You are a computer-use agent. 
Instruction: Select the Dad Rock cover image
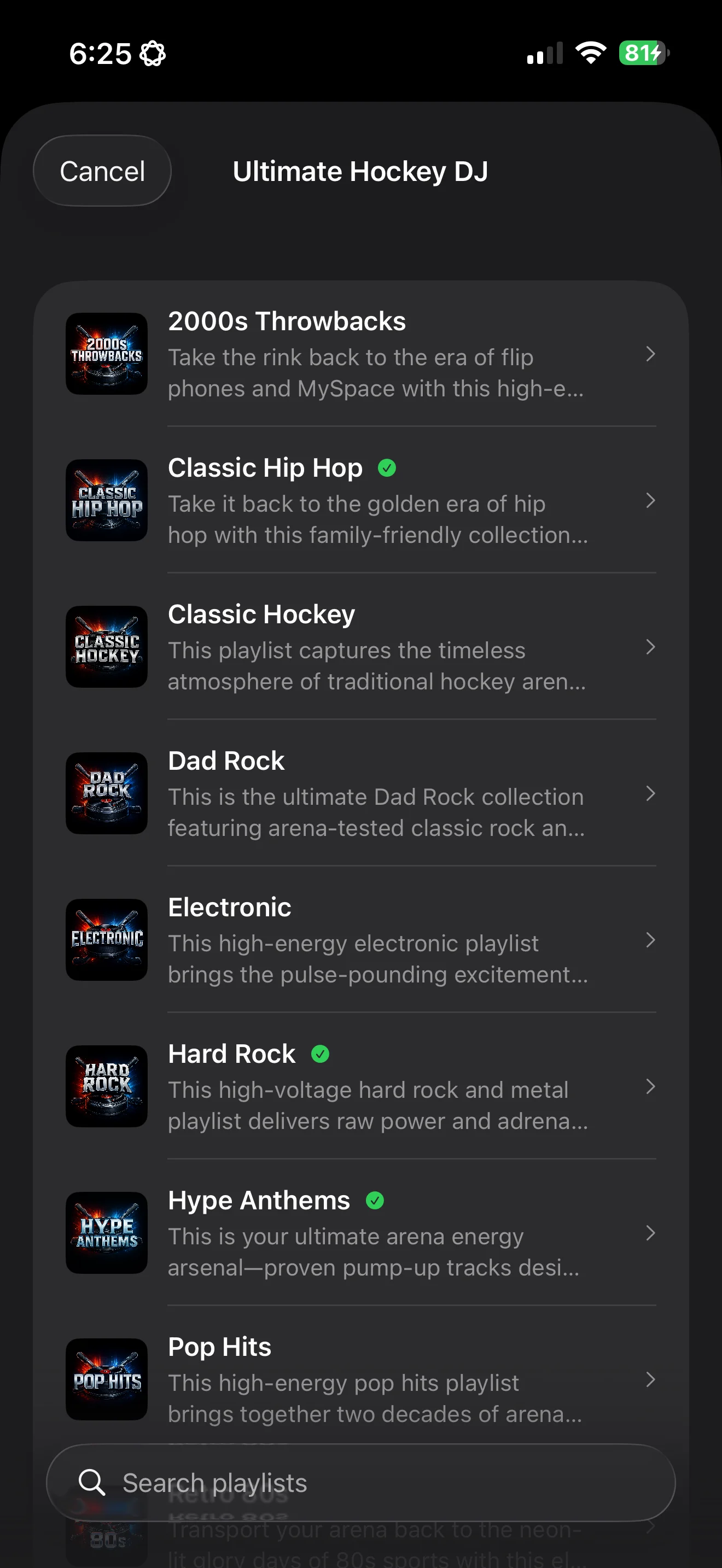[x=106, y=793]
